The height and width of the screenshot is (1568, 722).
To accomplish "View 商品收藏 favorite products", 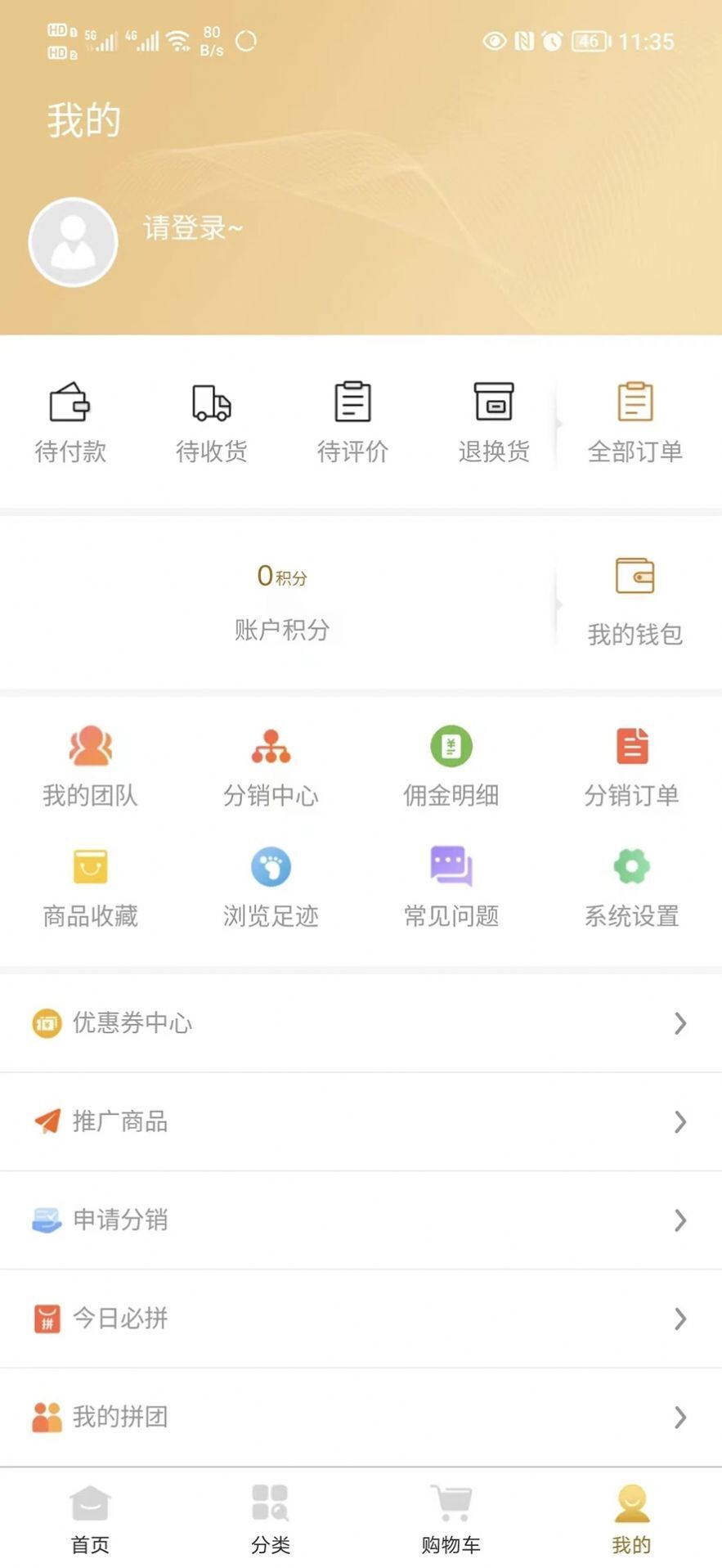I will (90, 887).
